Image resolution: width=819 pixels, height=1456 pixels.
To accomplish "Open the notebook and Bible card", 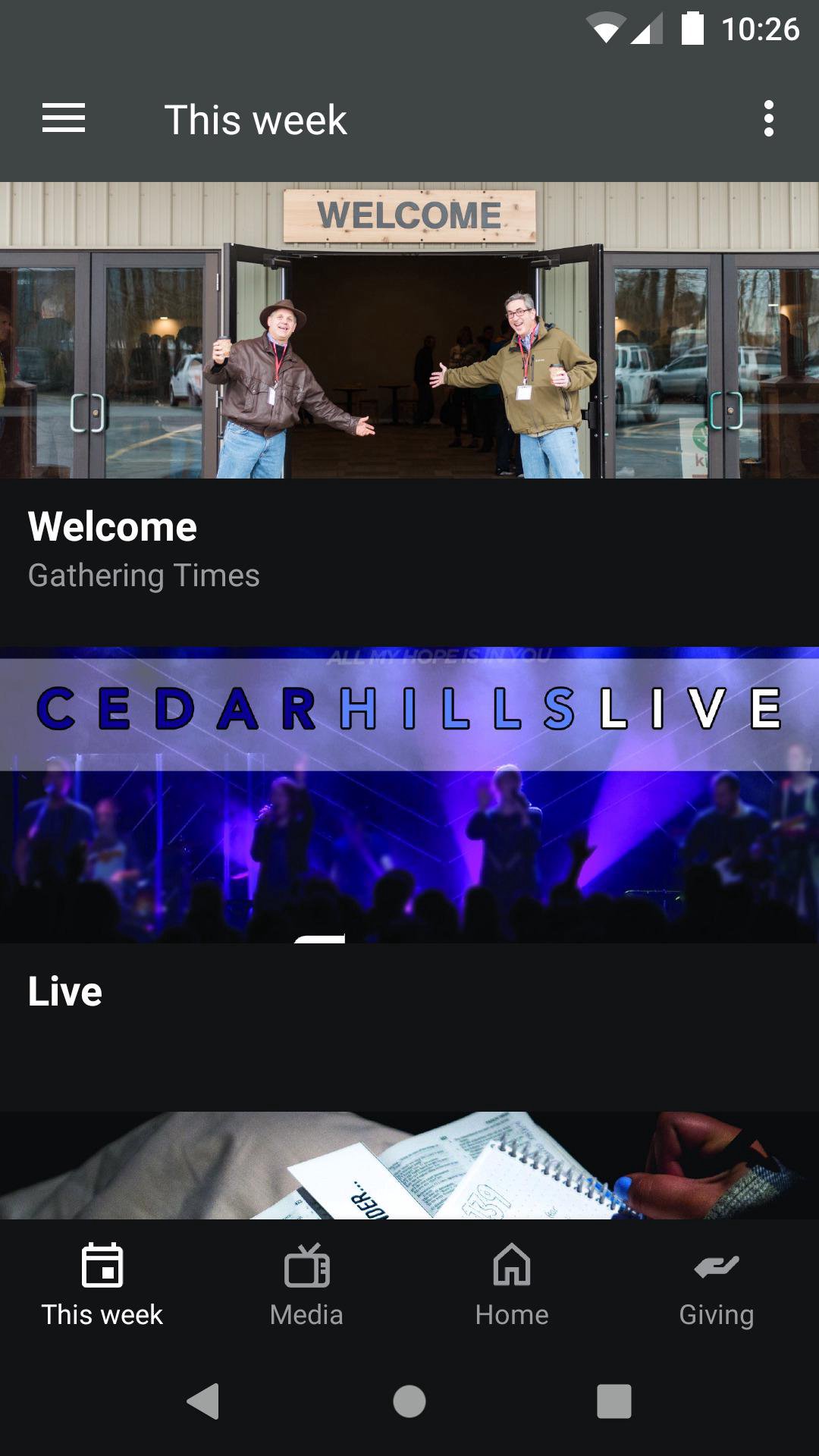I will coord(409,1166).
